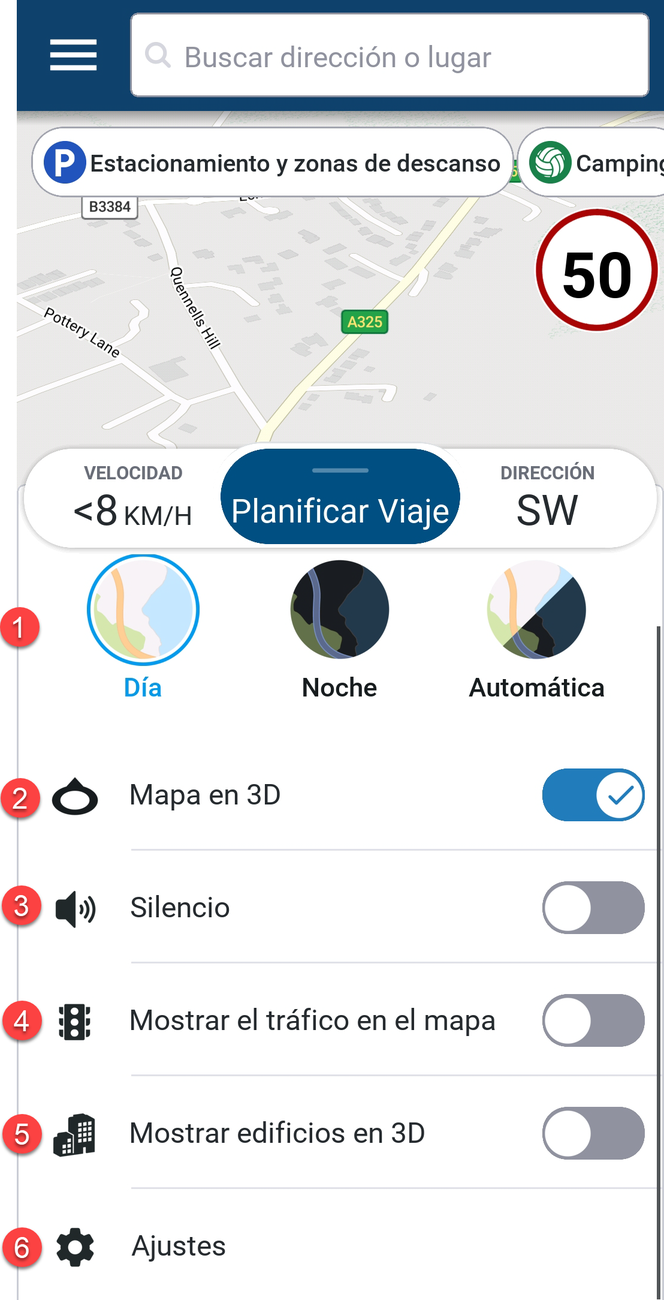The image size is (664, 1300).
Task: Open the hamburger menu
Action: click(x=73, y=55)
